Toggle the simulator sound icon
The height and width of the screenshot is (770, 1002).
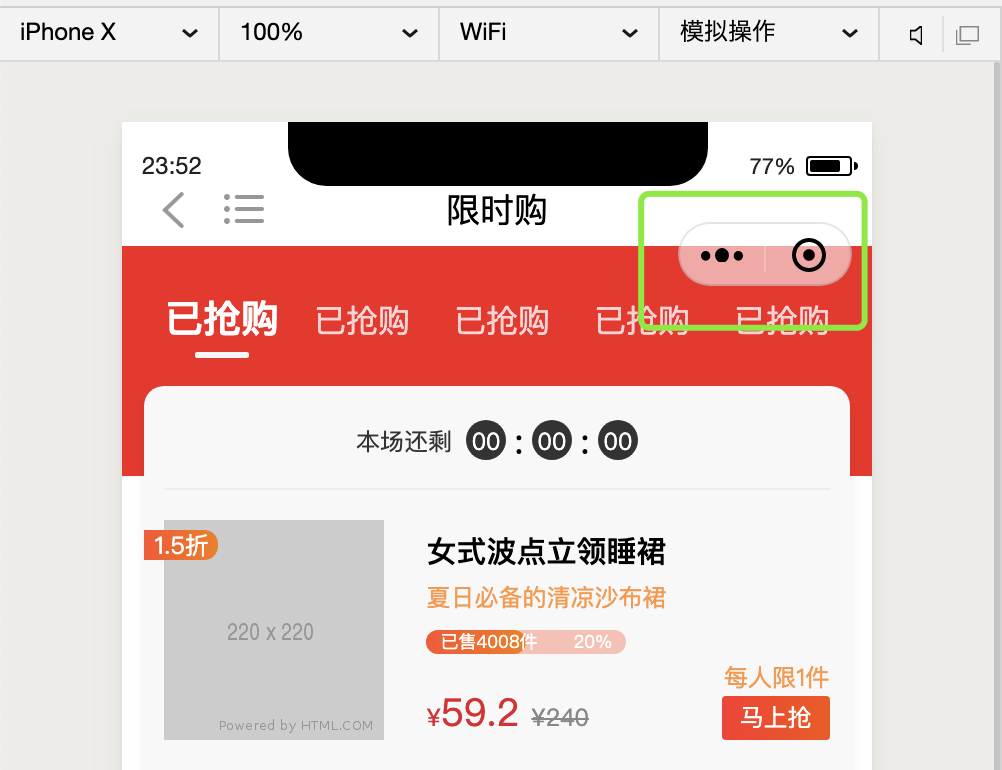[915, 36]
